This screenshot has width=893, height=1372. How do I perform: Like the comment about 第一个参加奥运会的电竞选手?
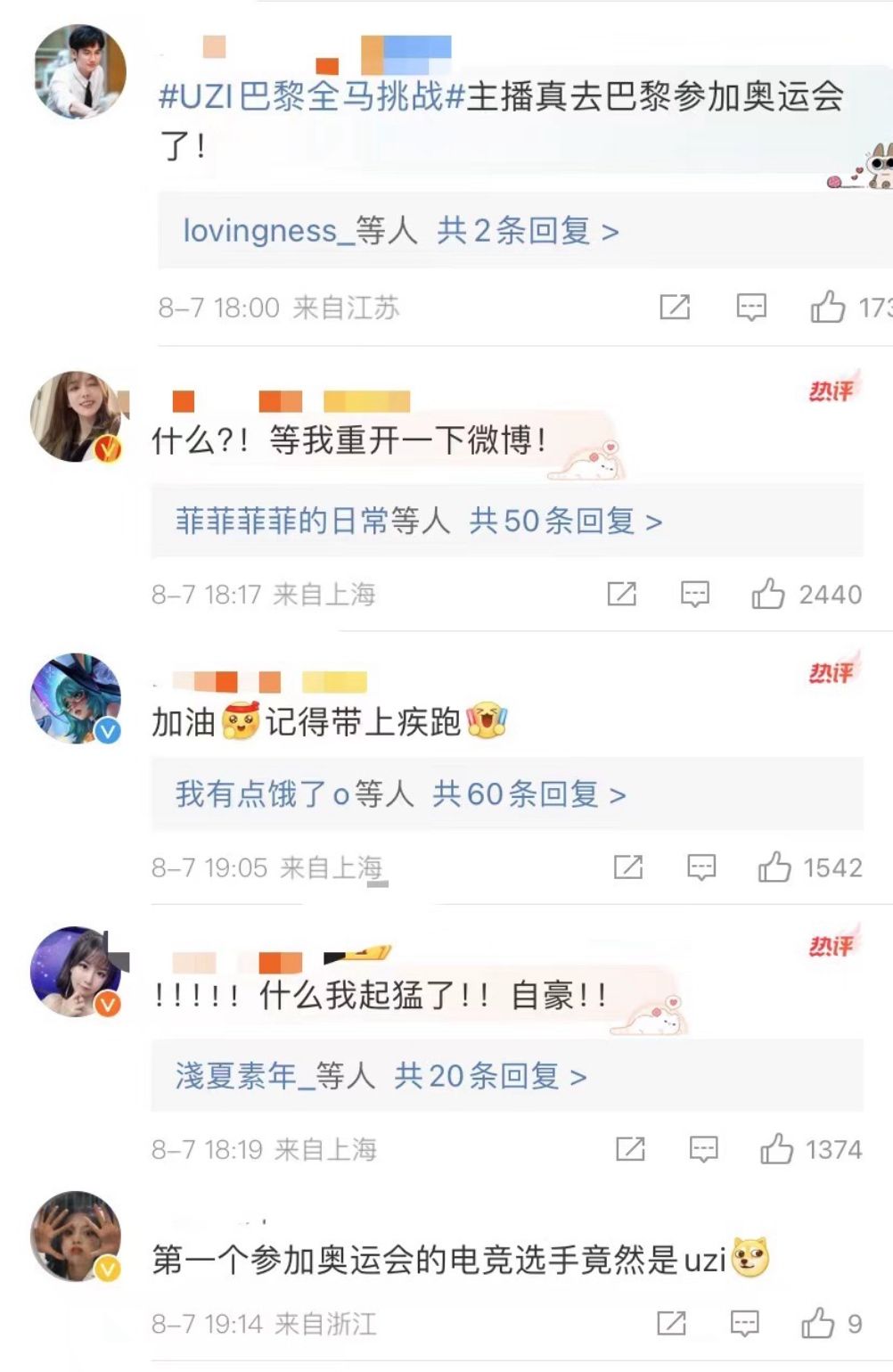pyautogui.click(x=817, y=1323)
